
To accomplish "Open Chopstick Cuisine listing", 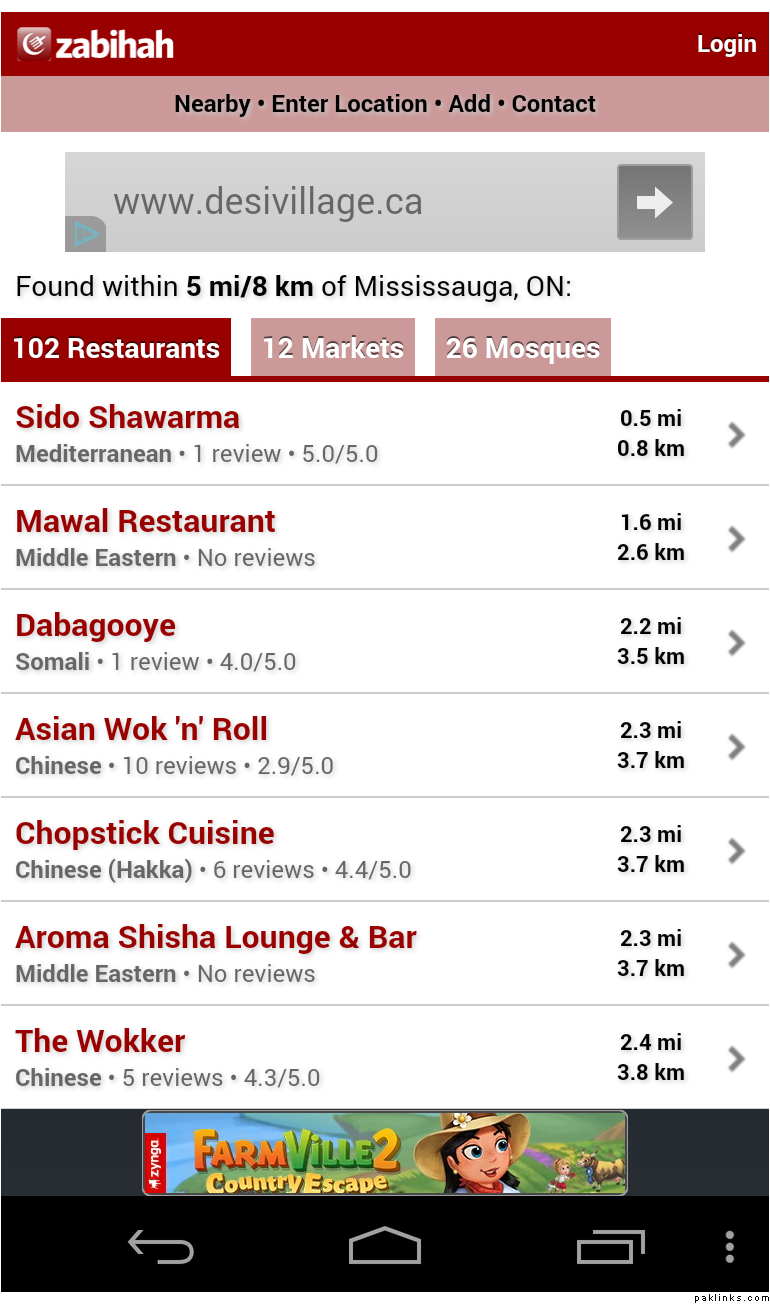I will point(145,834).
